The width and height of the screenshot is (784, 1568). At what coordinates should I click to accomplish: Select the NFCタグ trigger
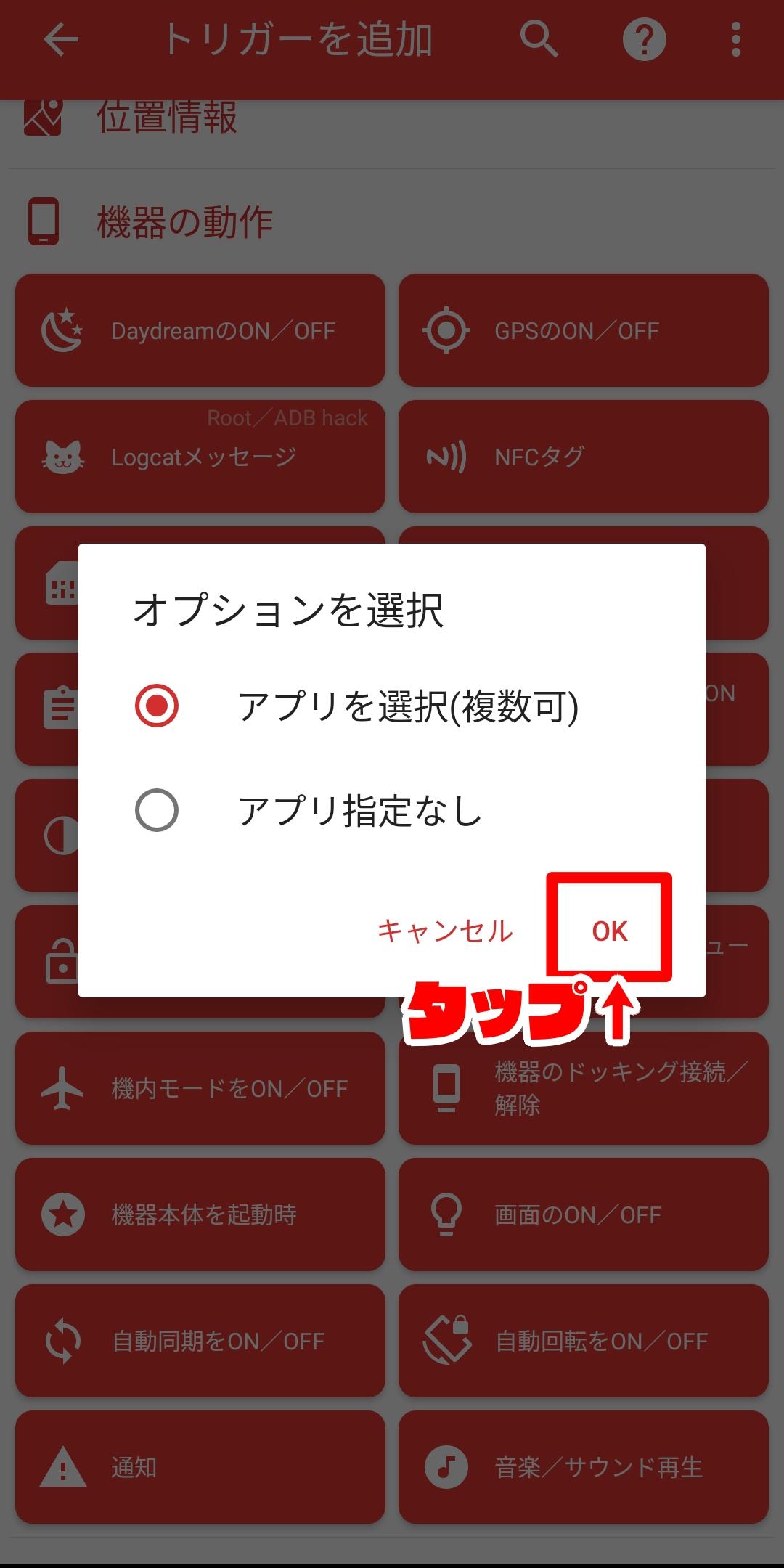point(584,457)
